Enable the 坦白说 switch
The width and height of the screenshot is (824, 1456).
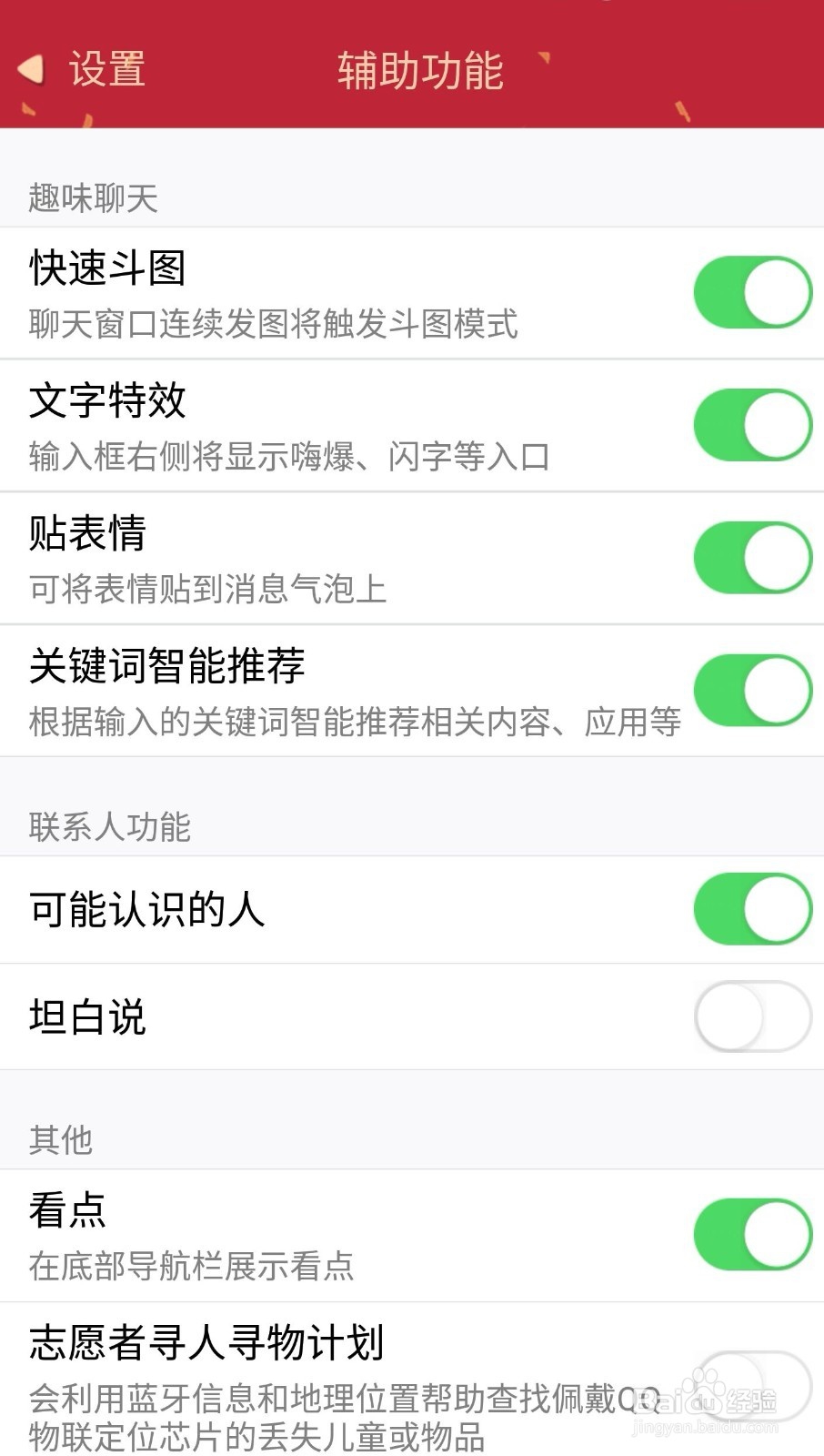click(x=752, y=1017)
